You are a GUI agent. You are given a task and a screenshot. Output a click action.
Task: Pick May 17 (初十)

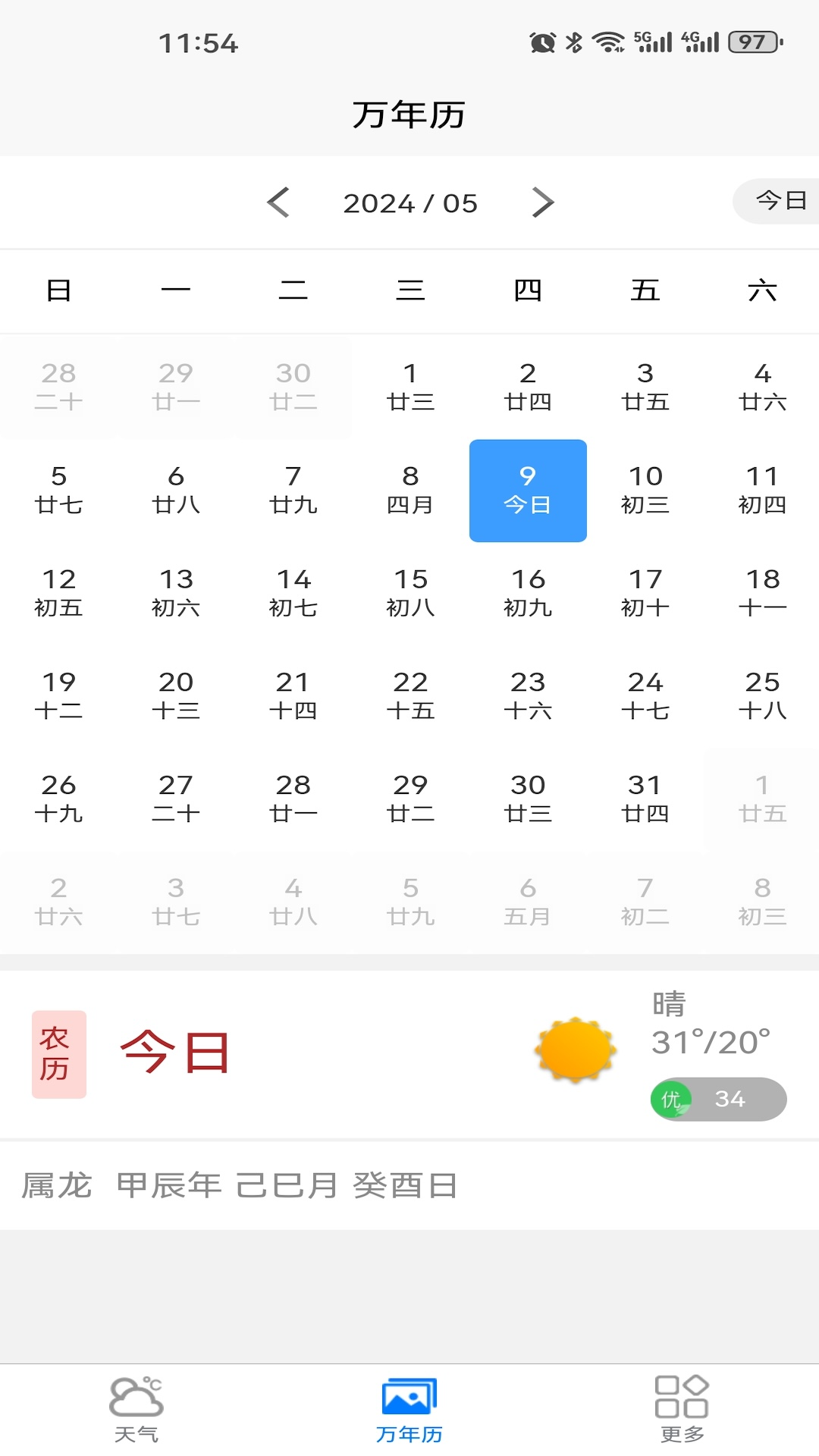click(x=645, y=593)
